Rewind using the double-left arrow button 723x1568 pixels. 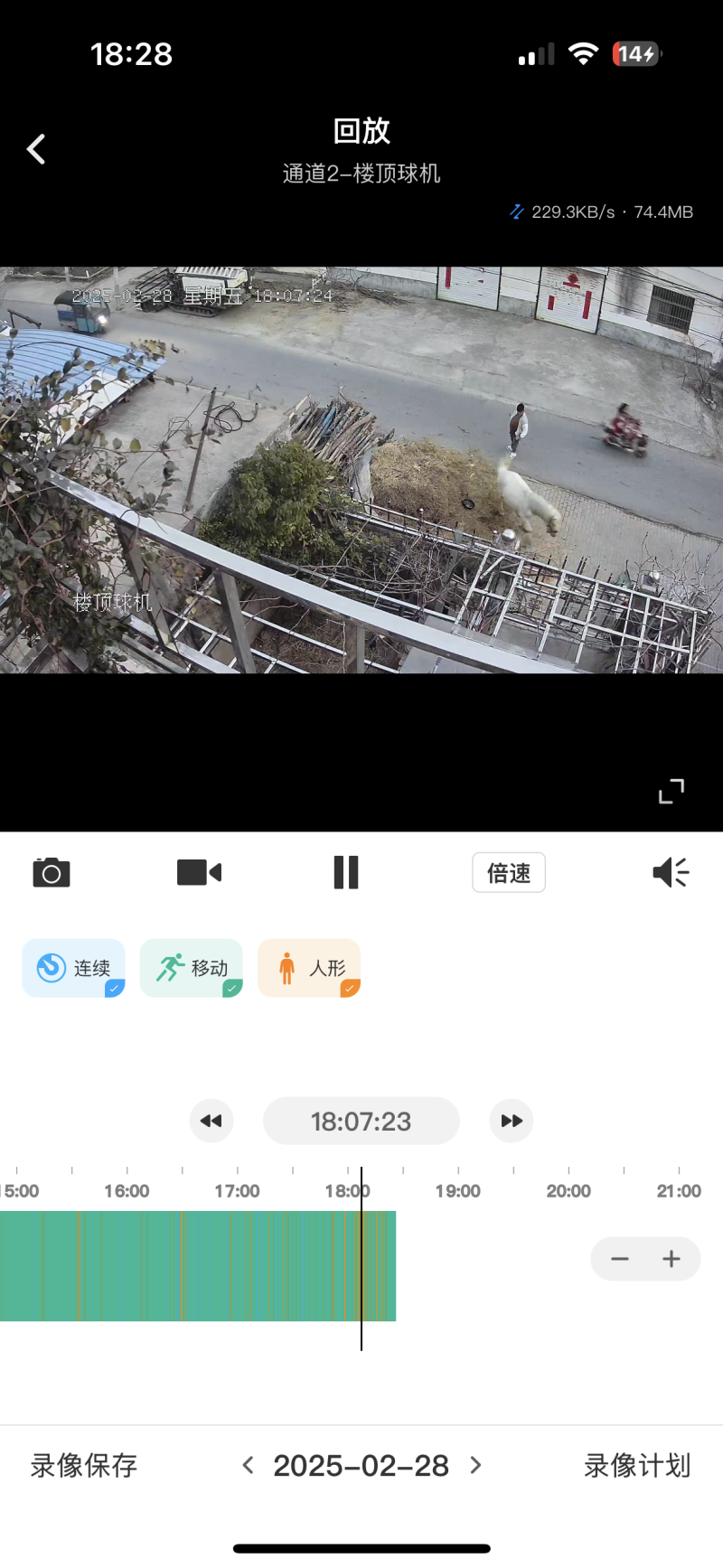pos(211,1121)
